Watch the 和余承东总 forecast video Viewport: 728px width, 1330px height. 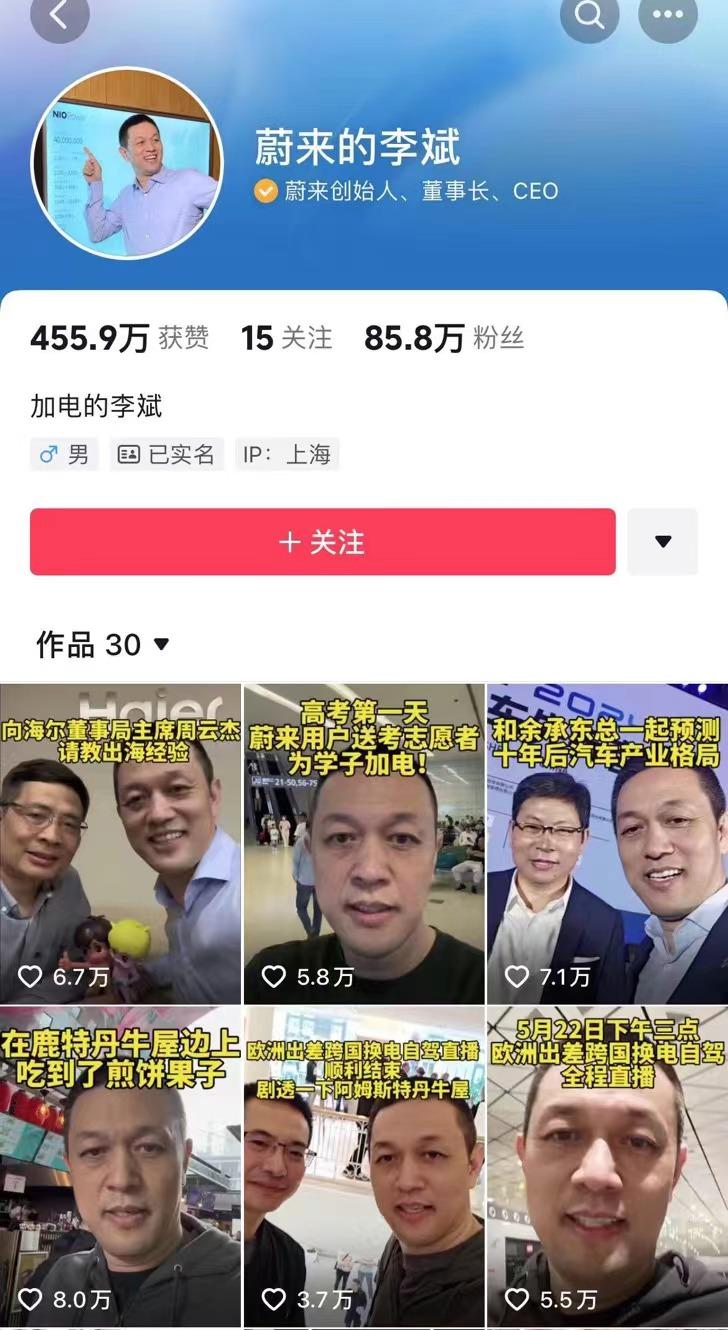[607, 845]
